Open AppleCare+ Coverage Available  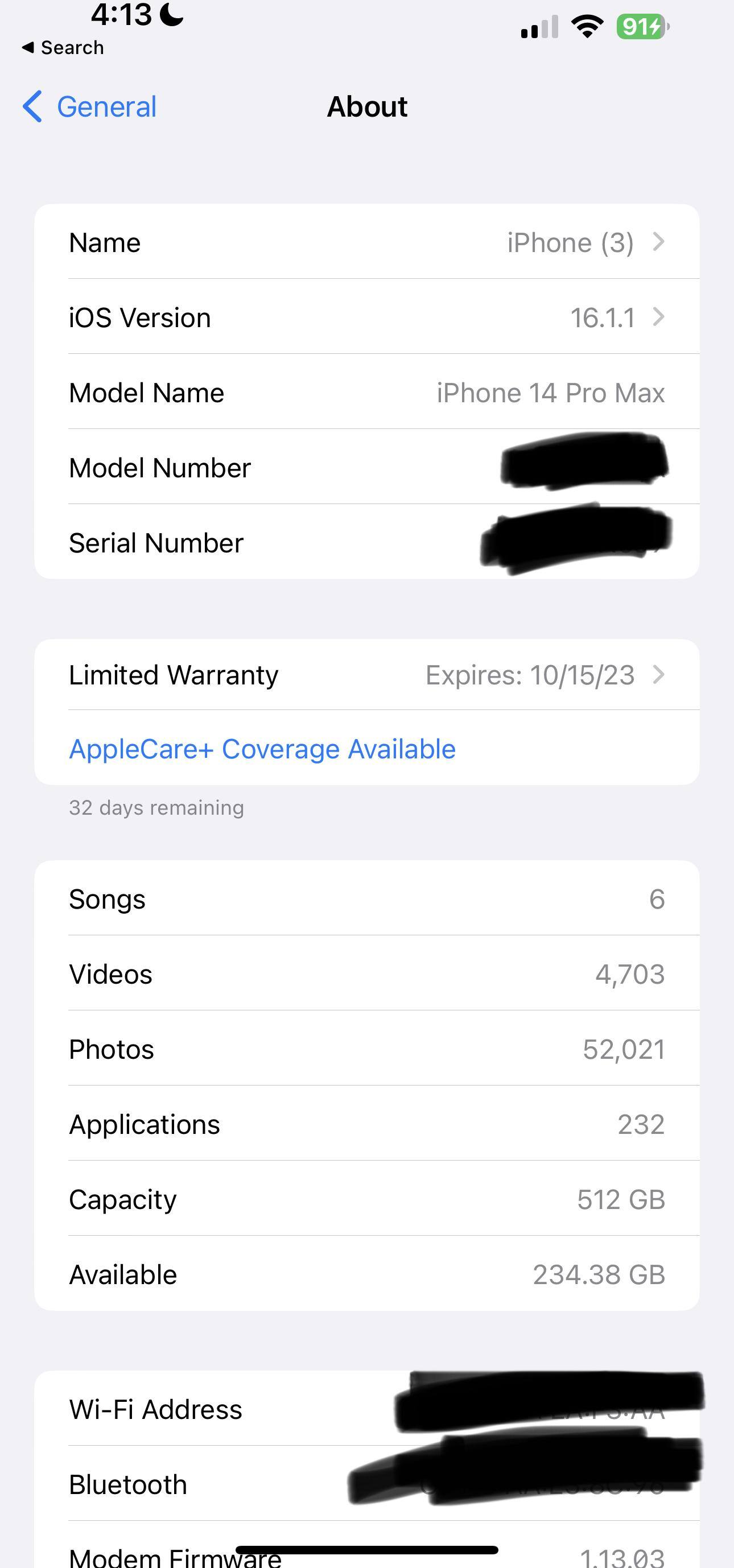coord(262,749)
